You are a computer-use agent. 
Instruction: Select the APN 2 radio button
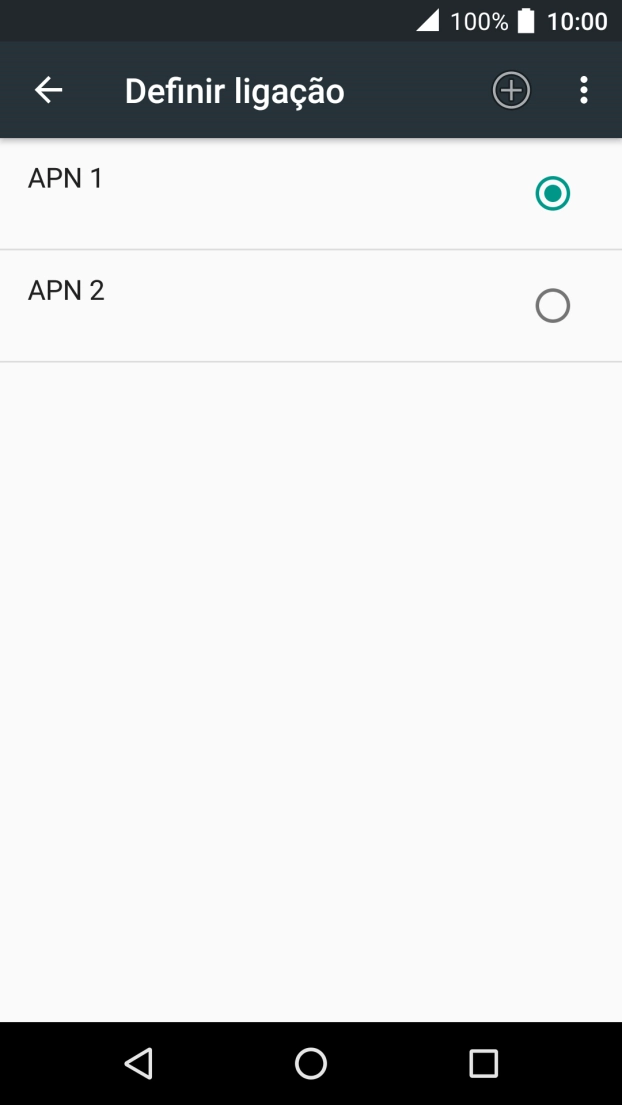point(552,306)
